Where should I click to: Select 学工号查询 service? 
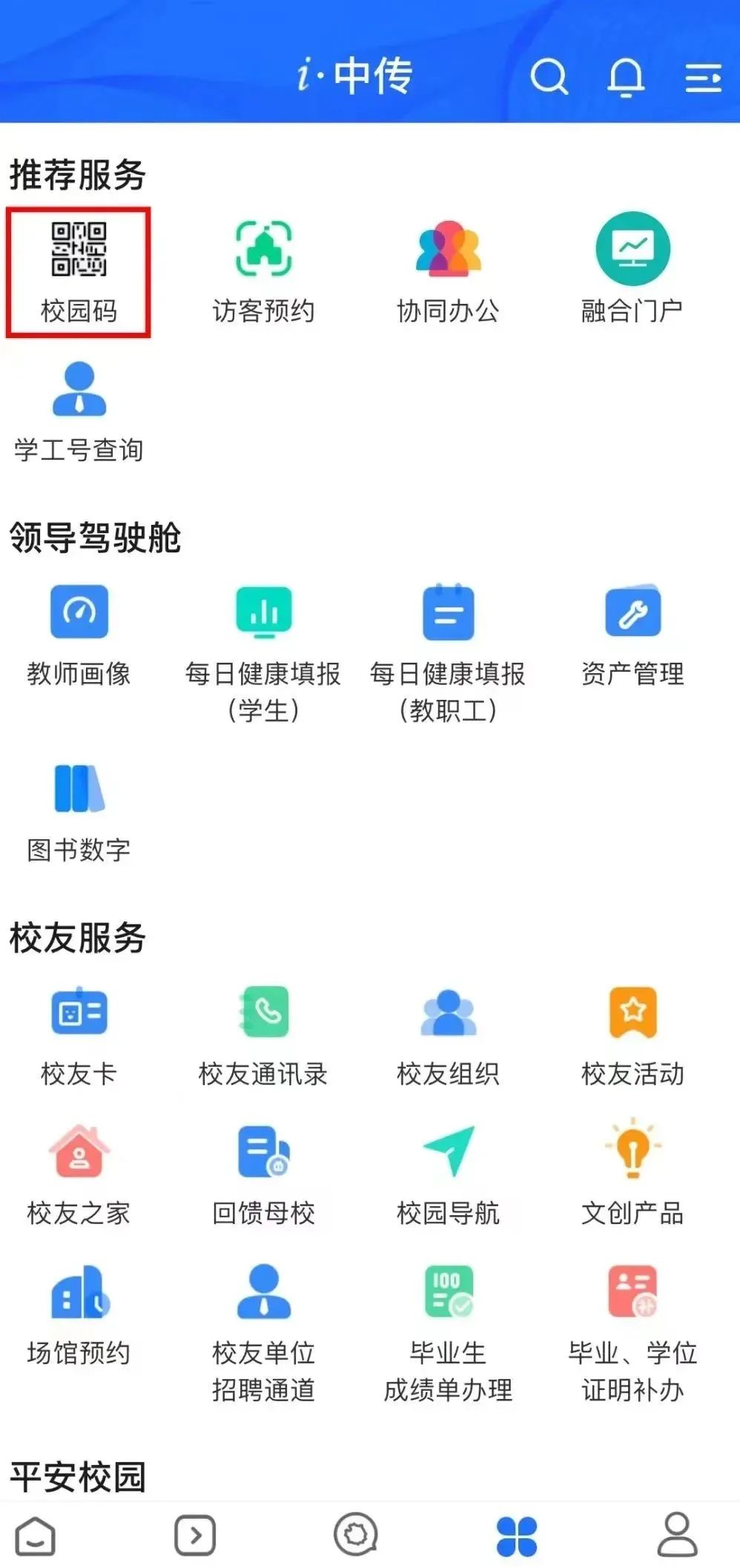tap(79, 411)
